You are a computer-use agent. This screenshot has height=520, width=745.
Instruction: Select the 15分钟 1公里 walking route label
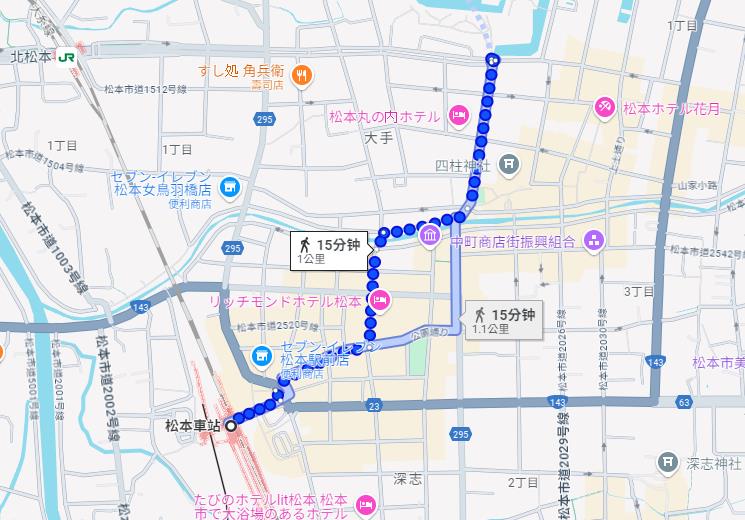(x=326, y=251)
